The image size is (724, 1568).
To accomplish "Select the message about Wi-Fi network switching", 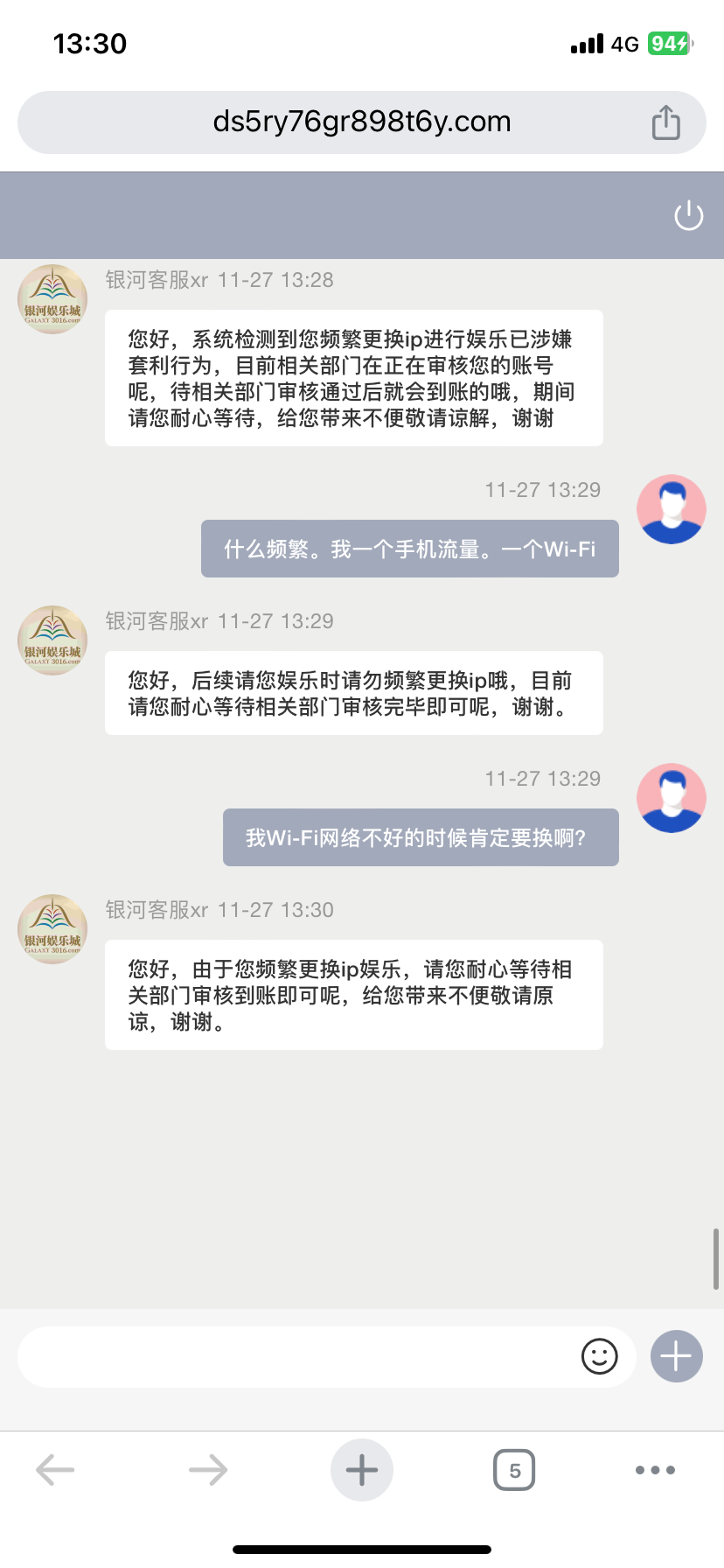I will point(420,837).
